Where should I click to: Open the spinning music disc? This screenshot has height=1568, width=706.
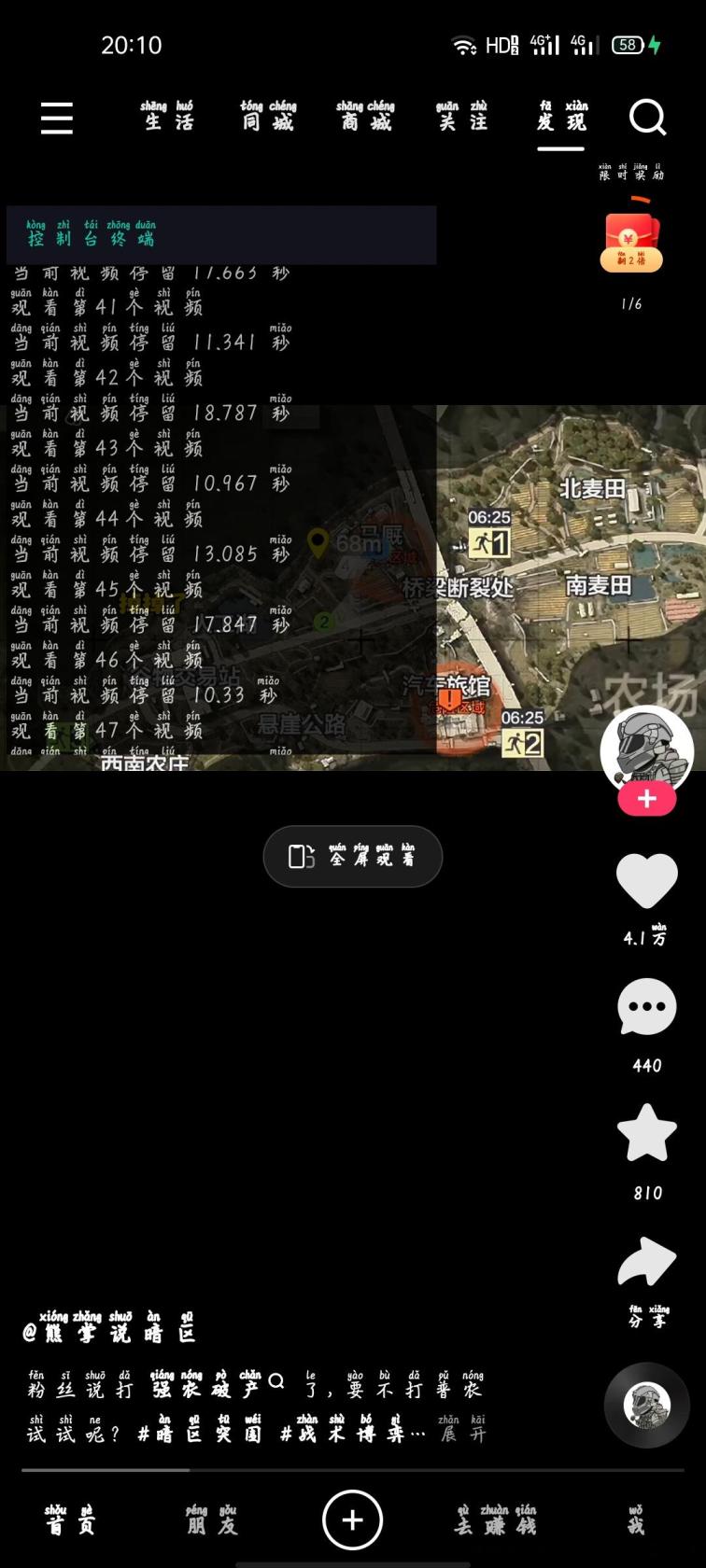click(646, 1405)
